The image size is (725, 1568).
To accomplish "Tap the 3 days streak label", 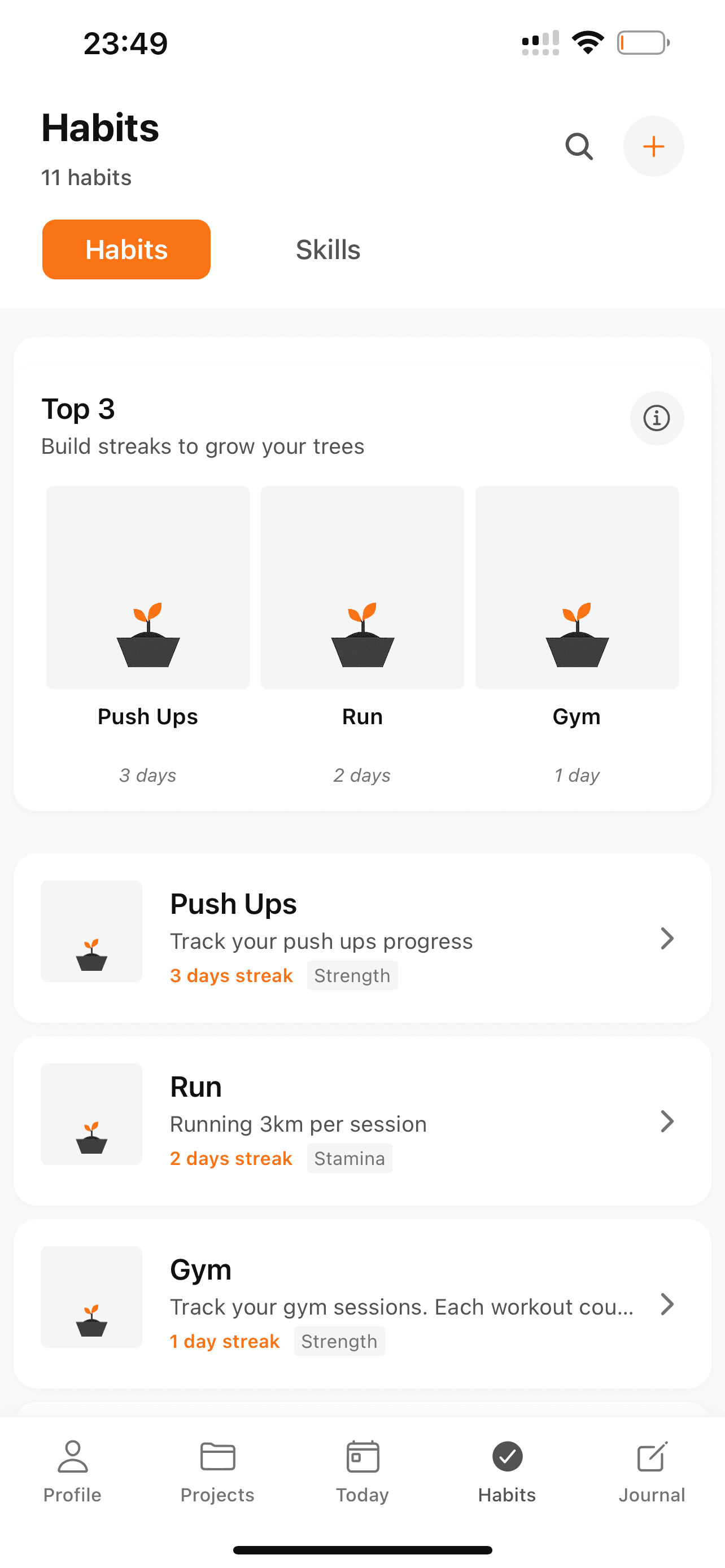I will point(232,975).
